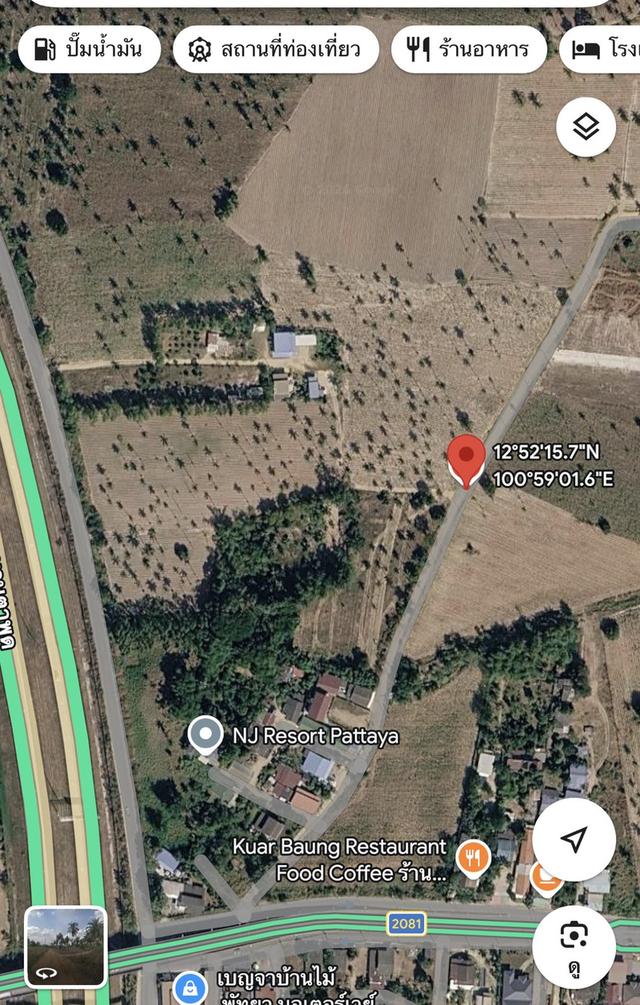Open the Street View preview thumbnail
Image resolution: width=640 pixels, height=1005 pixels.
pos(66,946)
